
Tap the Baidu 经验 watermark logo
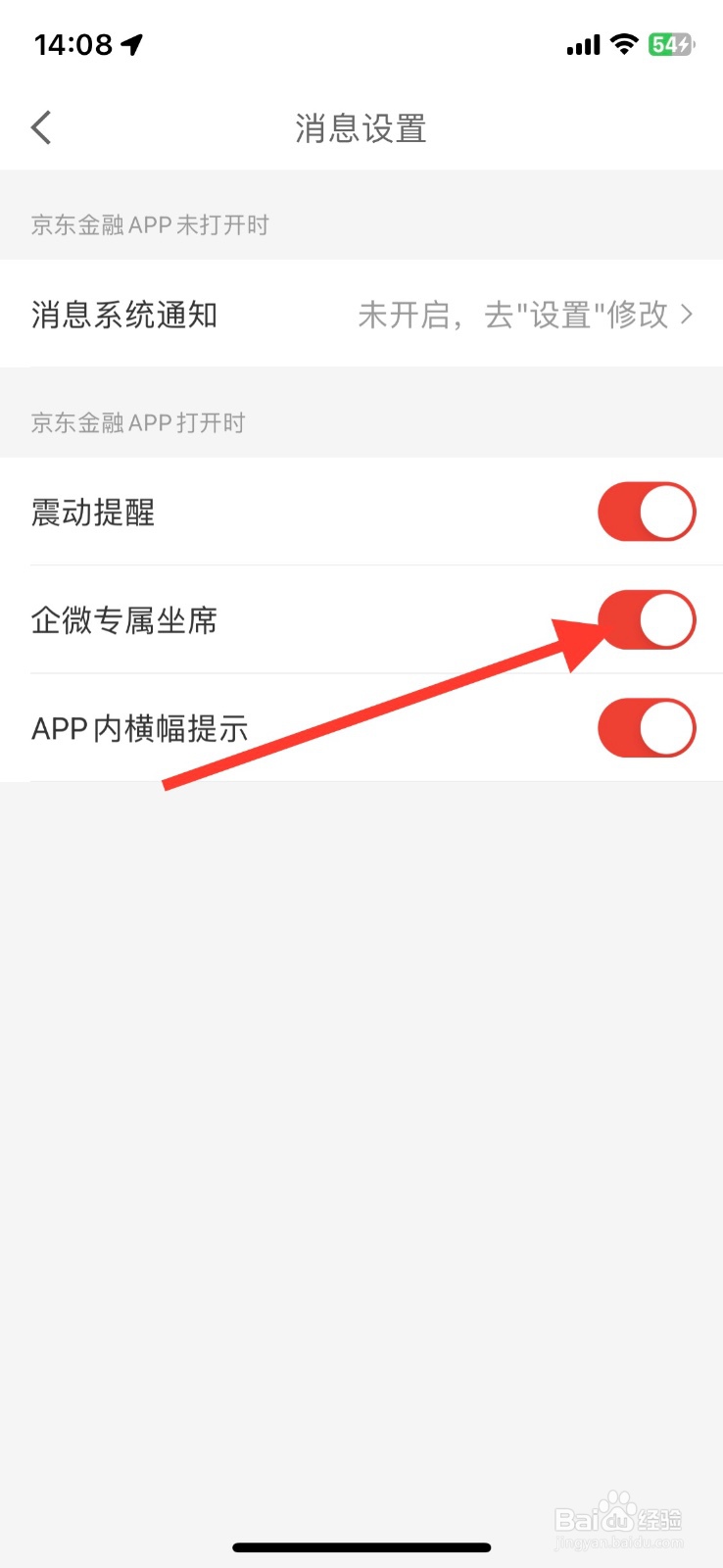621,1516
